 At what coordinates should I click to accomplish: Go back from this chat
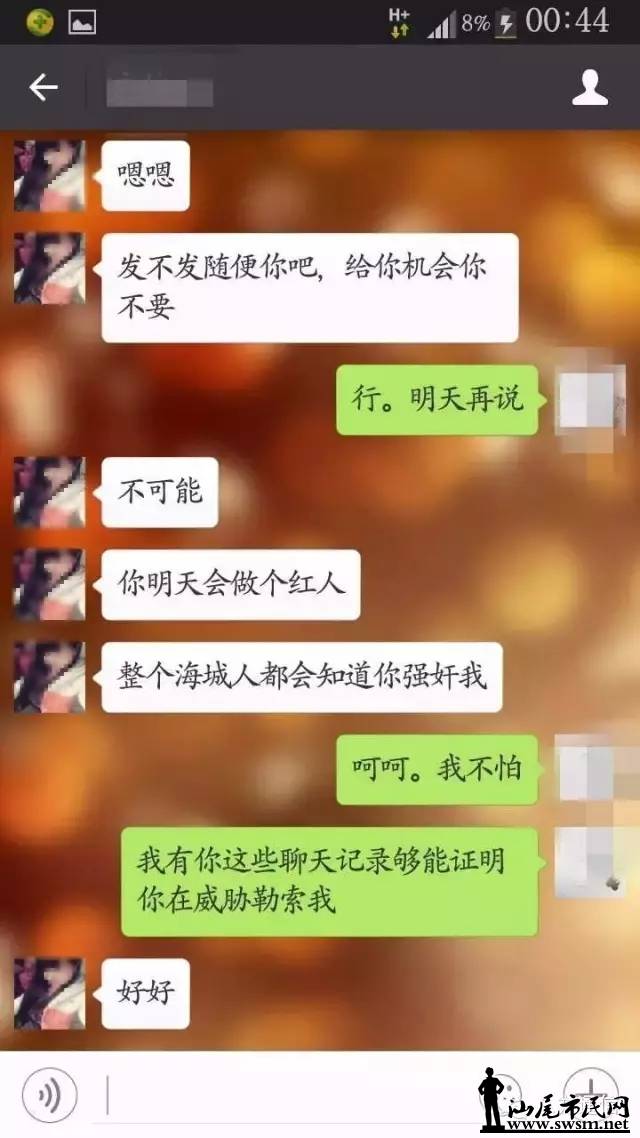(x=43, y=88)
